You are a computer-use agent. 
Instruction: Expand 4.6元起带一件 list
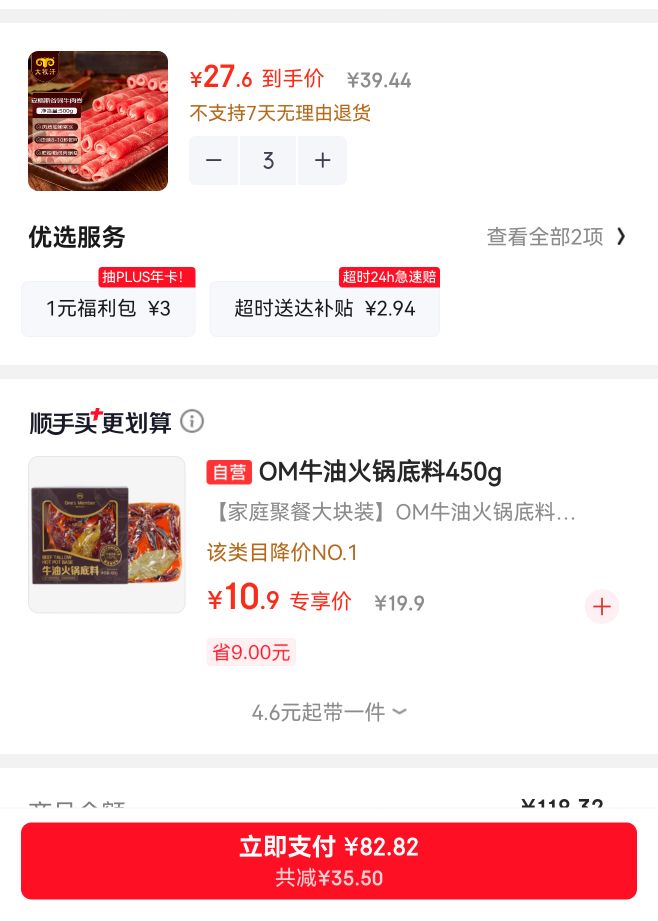329,712
